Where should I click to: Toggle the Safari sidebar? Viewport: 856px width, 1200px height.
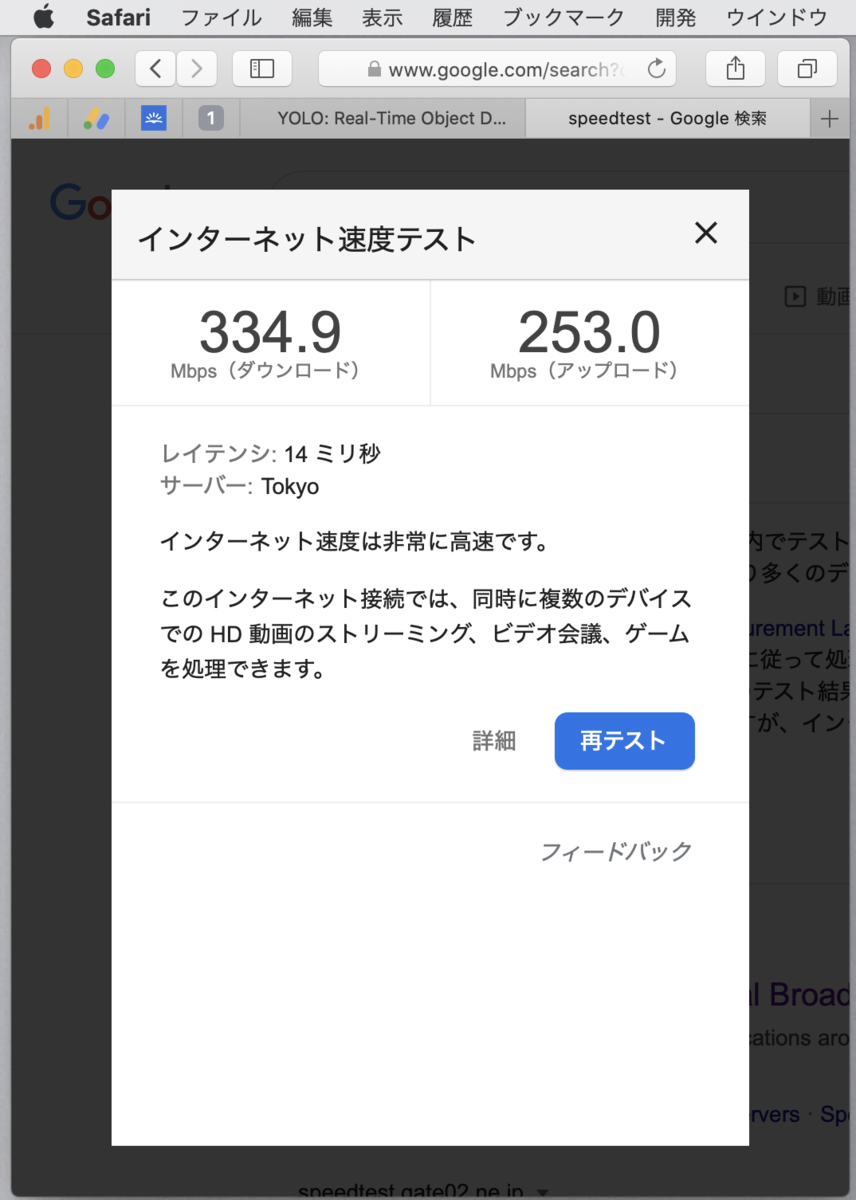point(262,69)
